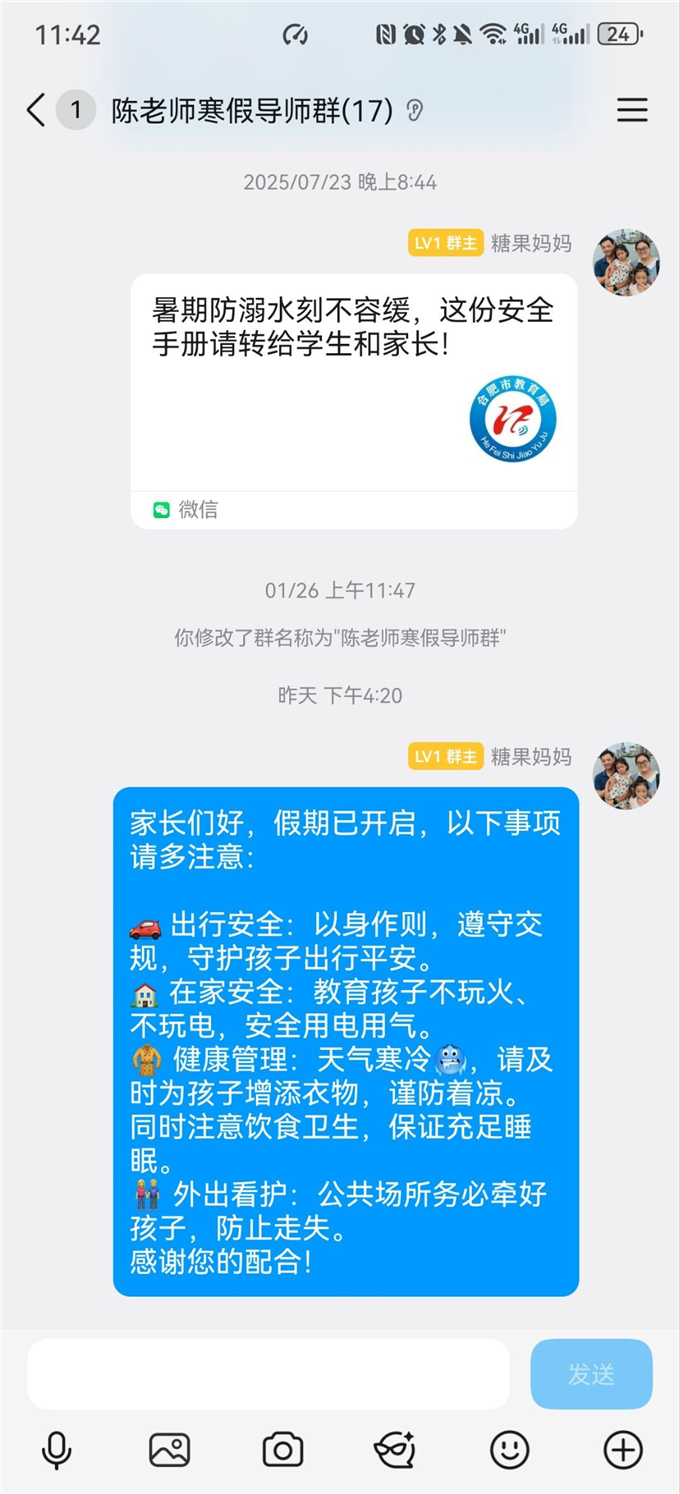Viewport: 680px width, 1494px height.
Task: Tap 糖果妈妈's avatar beside the WeChat card
Action: [626, 263]
